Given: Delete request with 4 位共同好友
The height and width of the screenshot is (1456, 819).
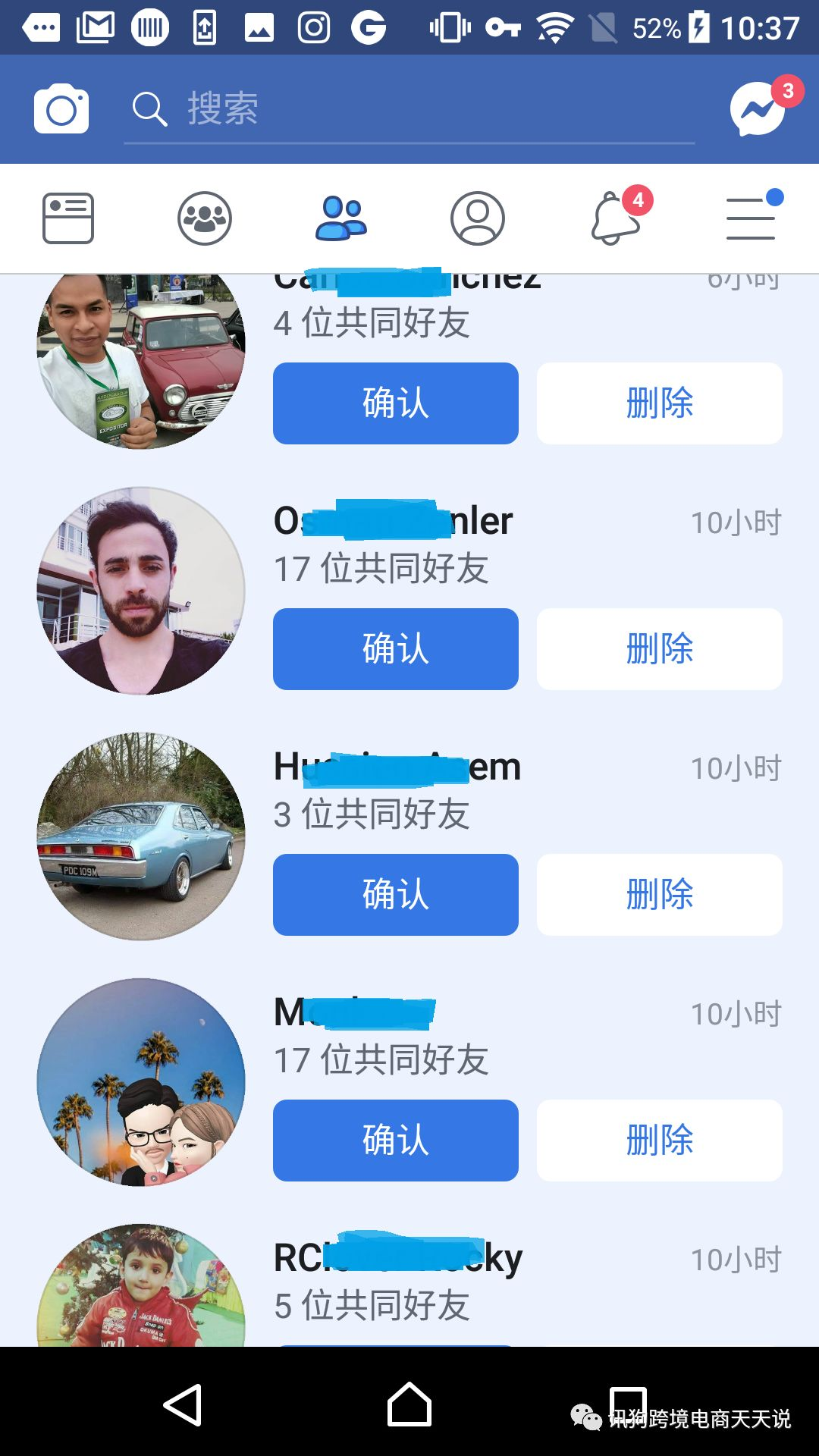Looking at the screenshot, I should [x=660, y=403].
